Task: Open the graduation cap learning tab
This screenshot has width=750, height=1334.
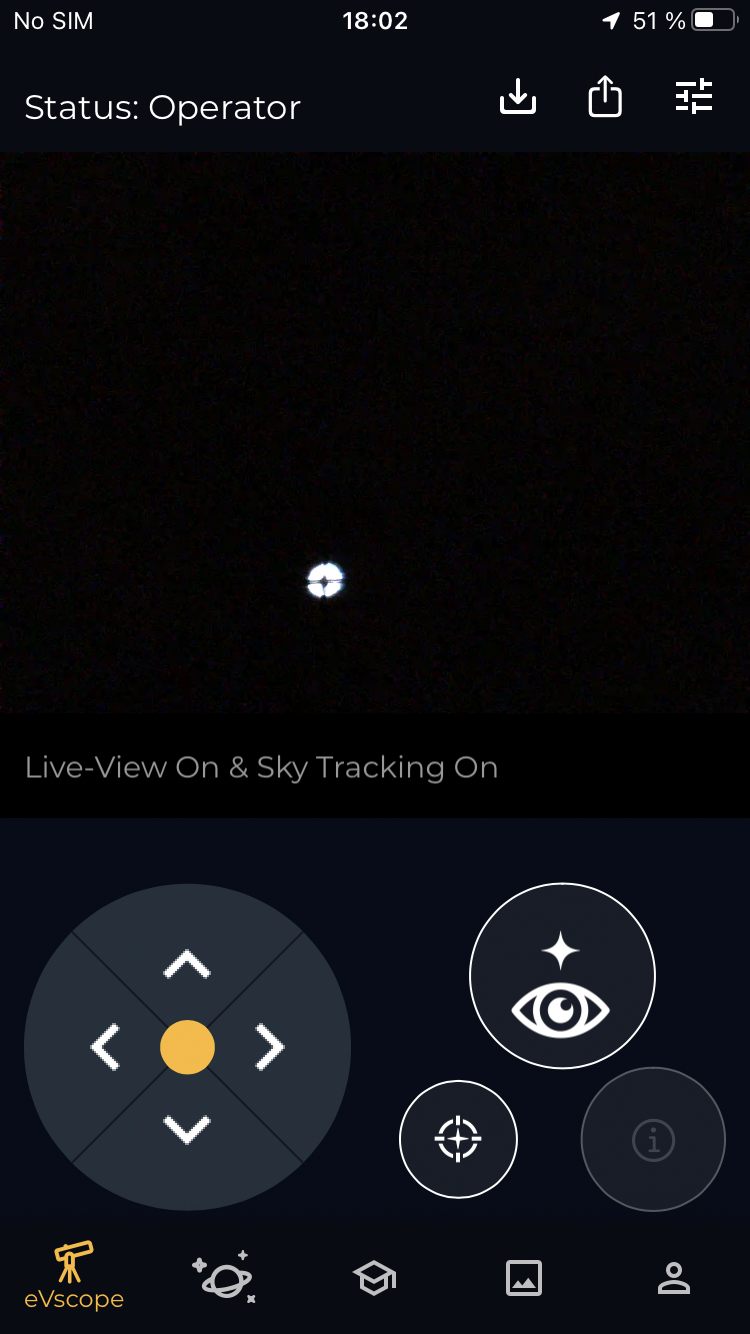Action: 375,1278
